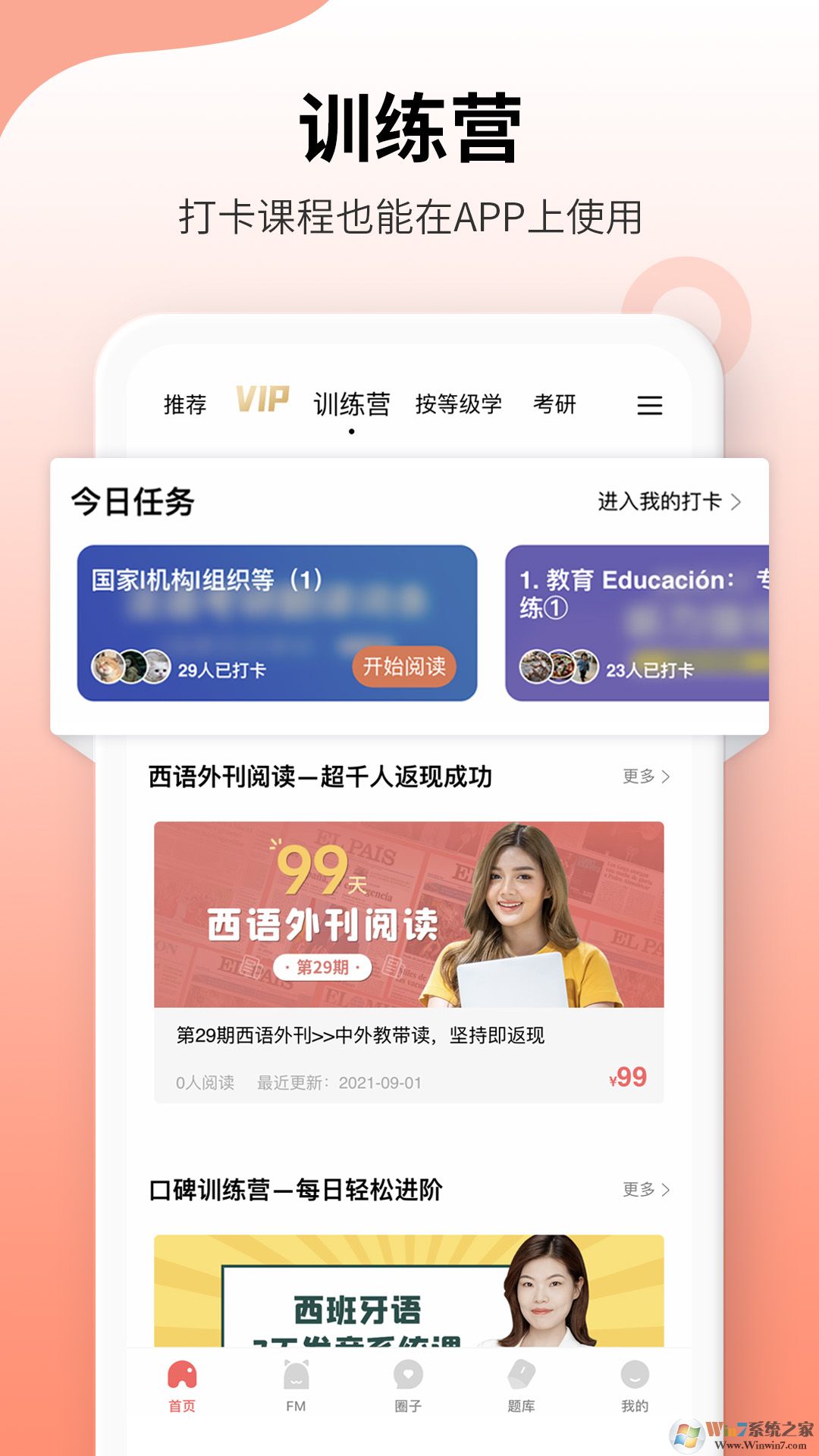
Task: Select the gold VIP icon
Action: click(263, 399)
